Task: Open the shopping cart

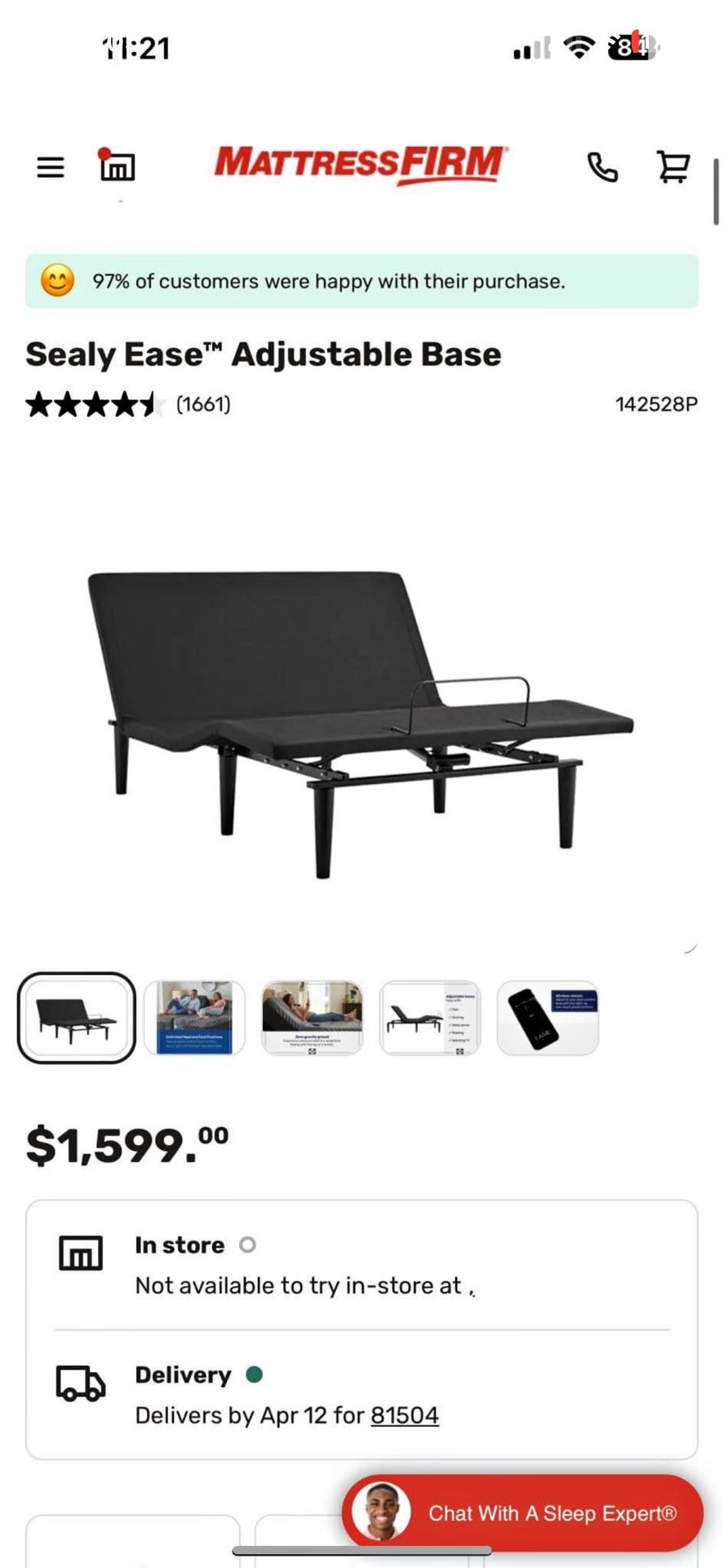Action: point(673,167)
